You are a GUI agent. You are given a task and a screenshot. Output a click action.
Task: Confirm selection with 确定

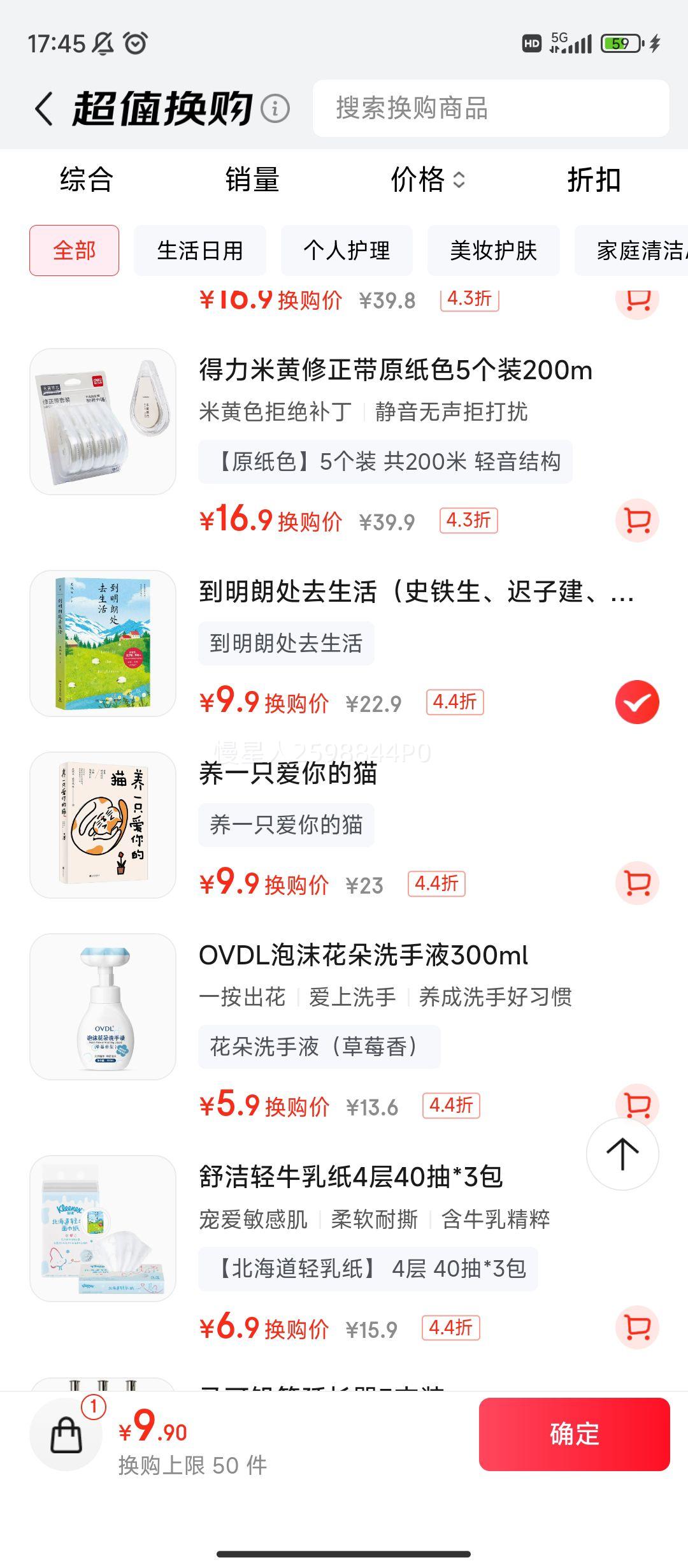574,1435
